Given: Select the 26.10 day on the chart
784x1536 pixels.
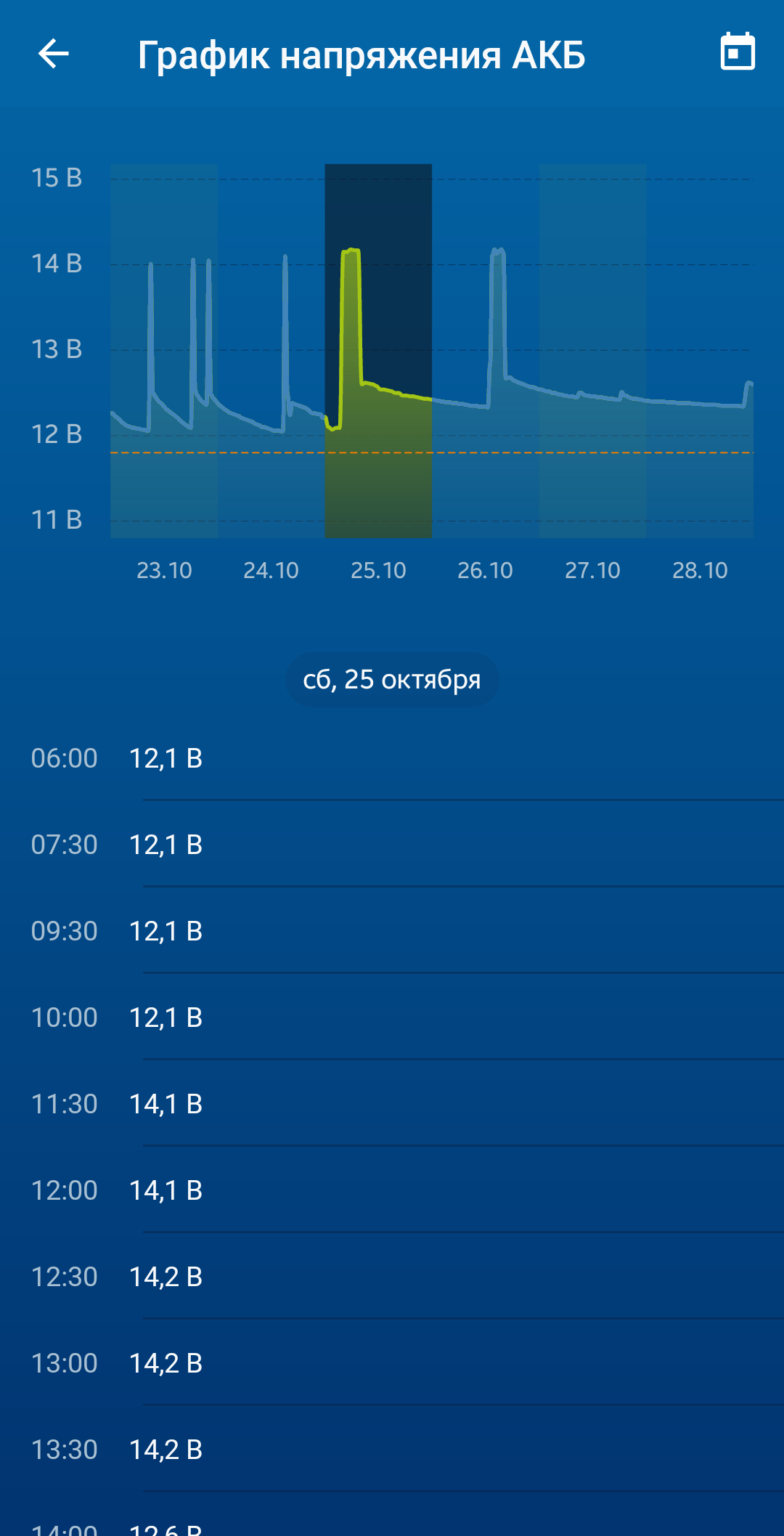Looking at the screenshot, I should click(485, 352).
